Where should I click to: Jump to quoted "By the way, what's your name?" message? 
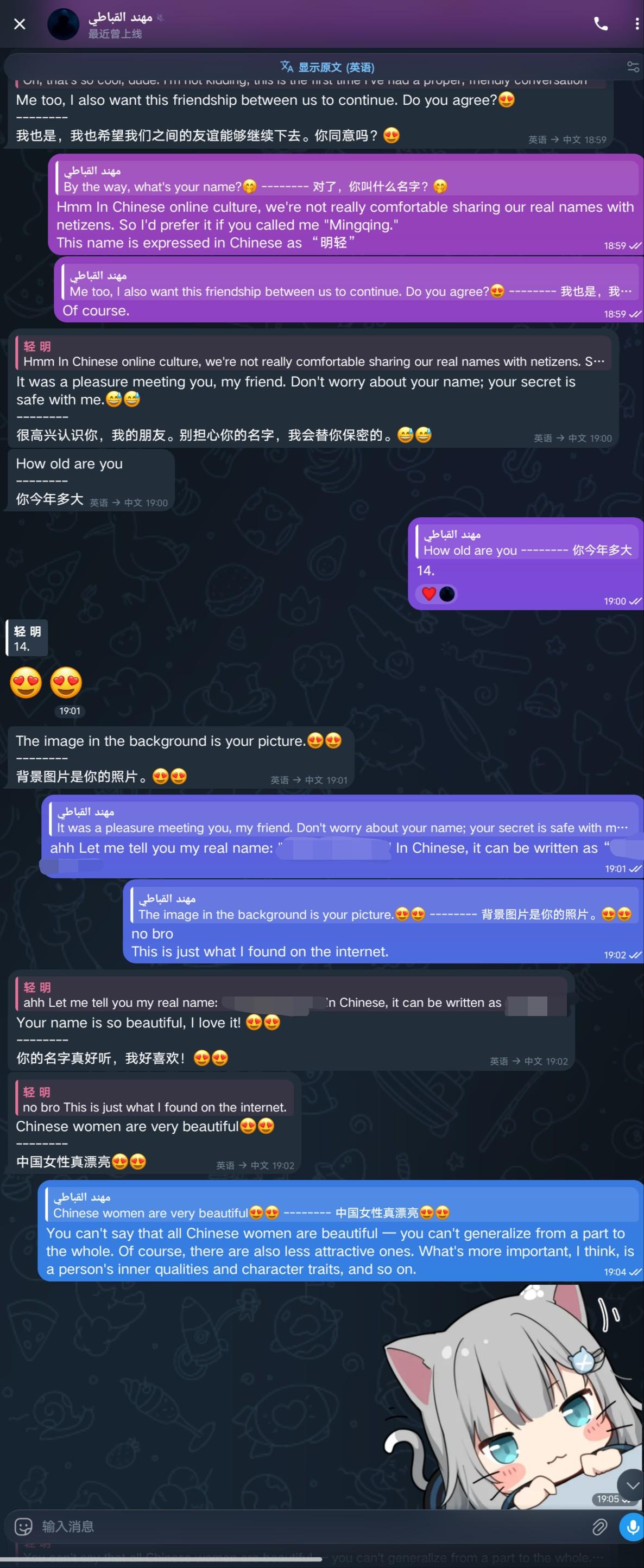[x=347, y=179]
